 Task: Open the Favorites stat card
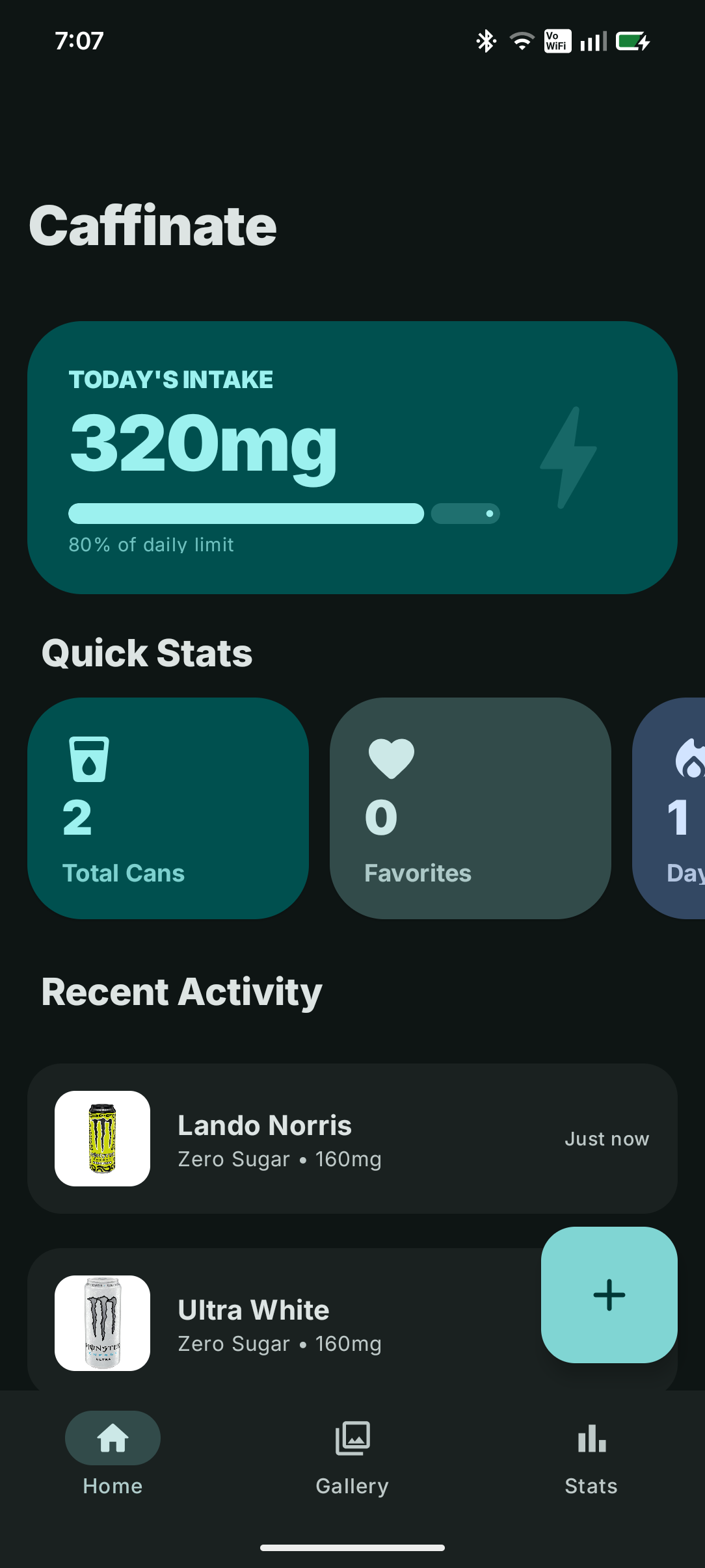click(470, 808)
